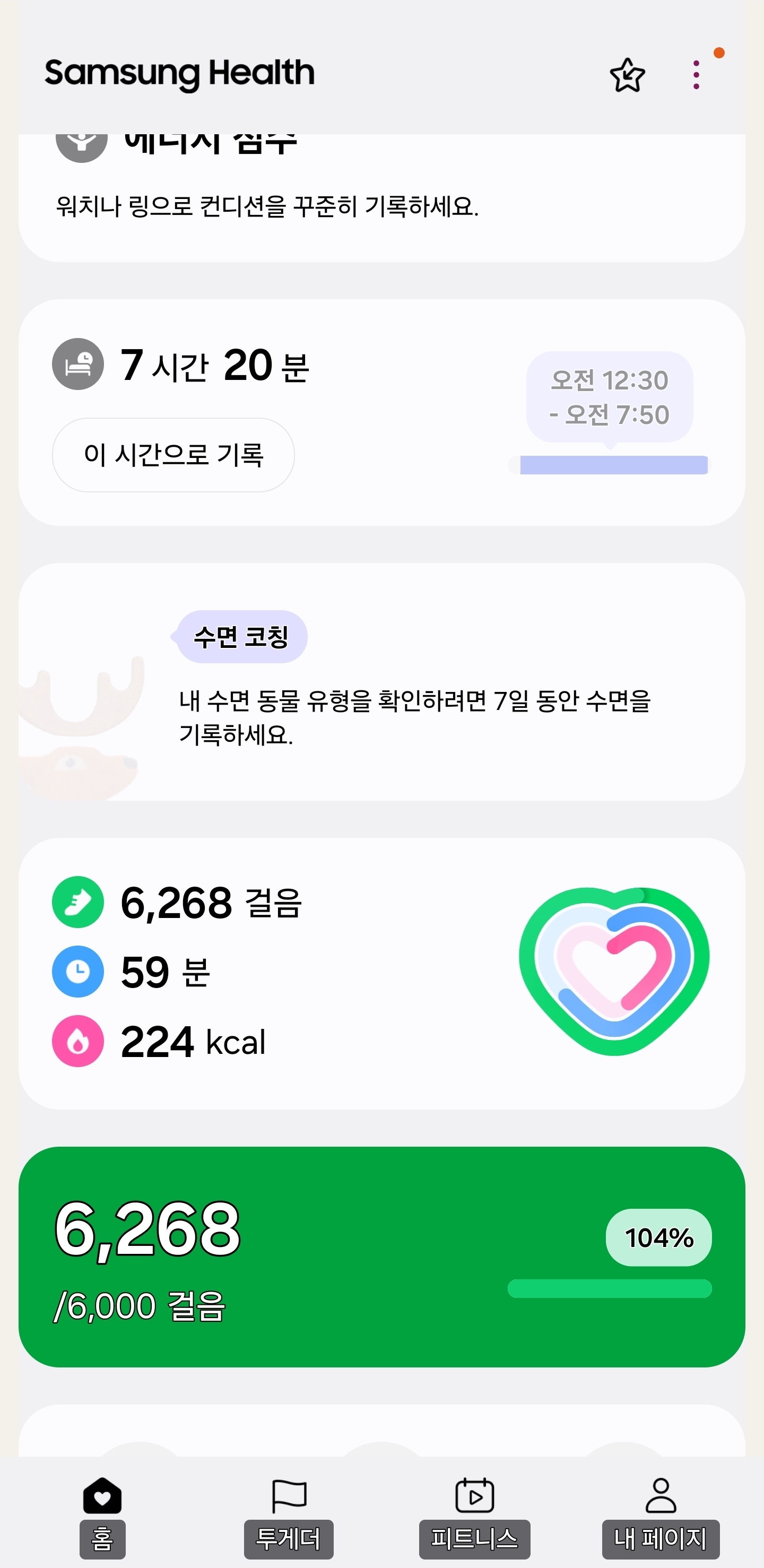Open the 에너지 점수 card
Screen dimensions: 764x1568
[x=381, y=195]
